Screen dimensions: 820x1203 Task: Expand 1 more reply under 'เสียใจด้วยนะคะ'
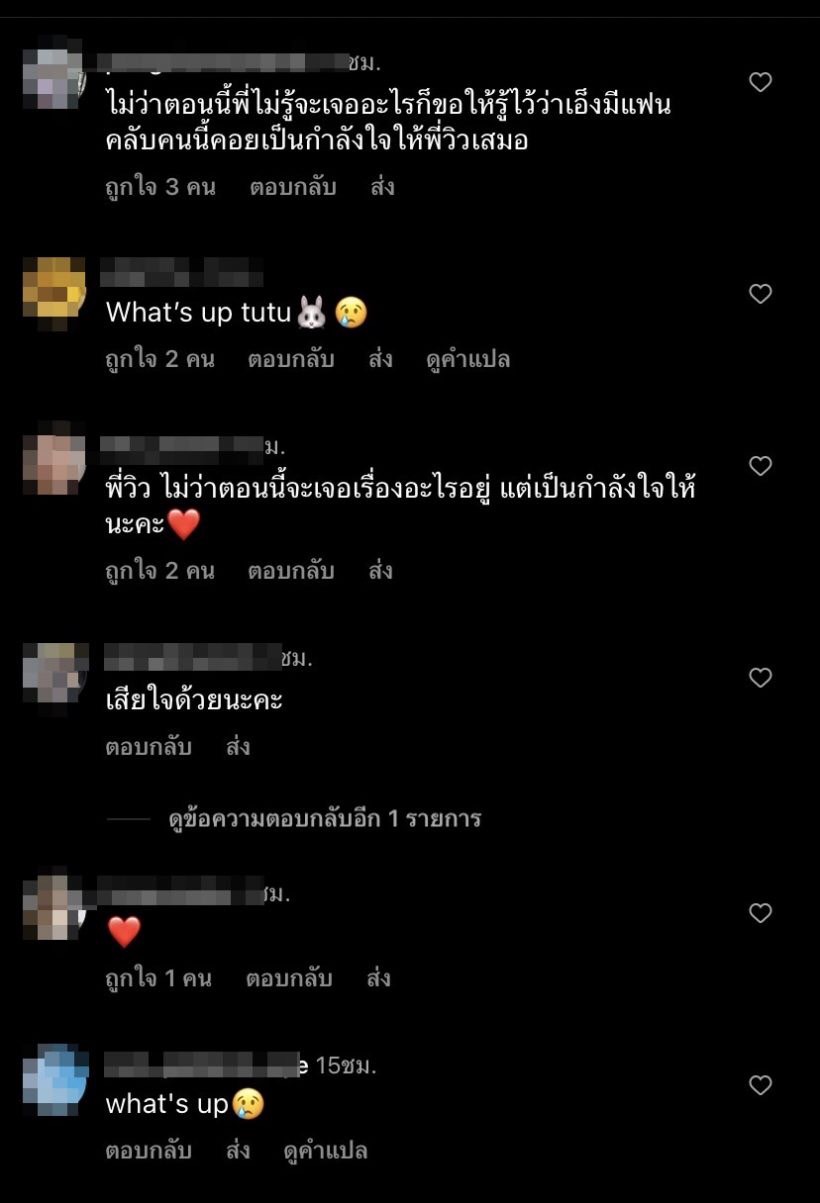pos(324,819)
